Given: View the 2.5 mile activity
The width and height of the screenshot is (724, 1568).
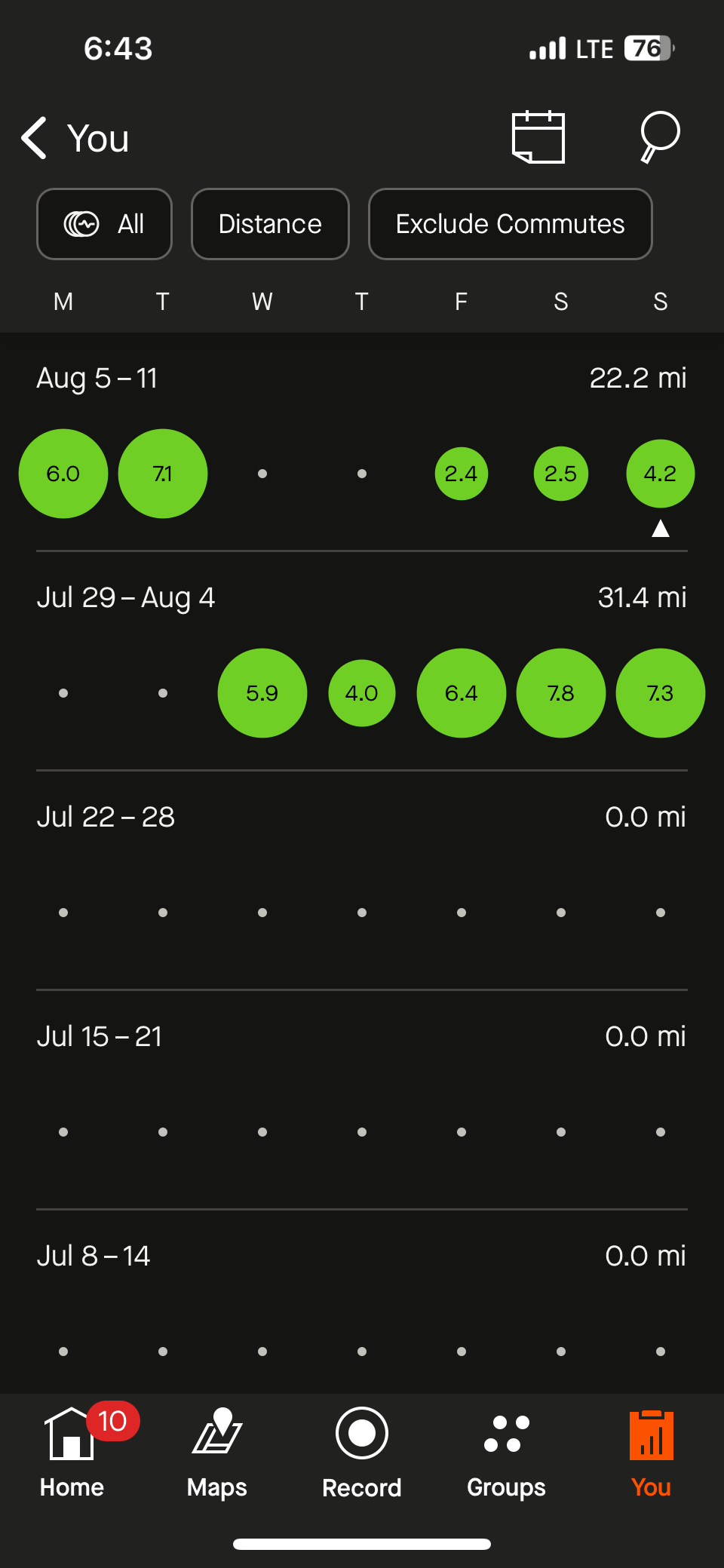Looking at the screenshot, I should tap(561, 474).
